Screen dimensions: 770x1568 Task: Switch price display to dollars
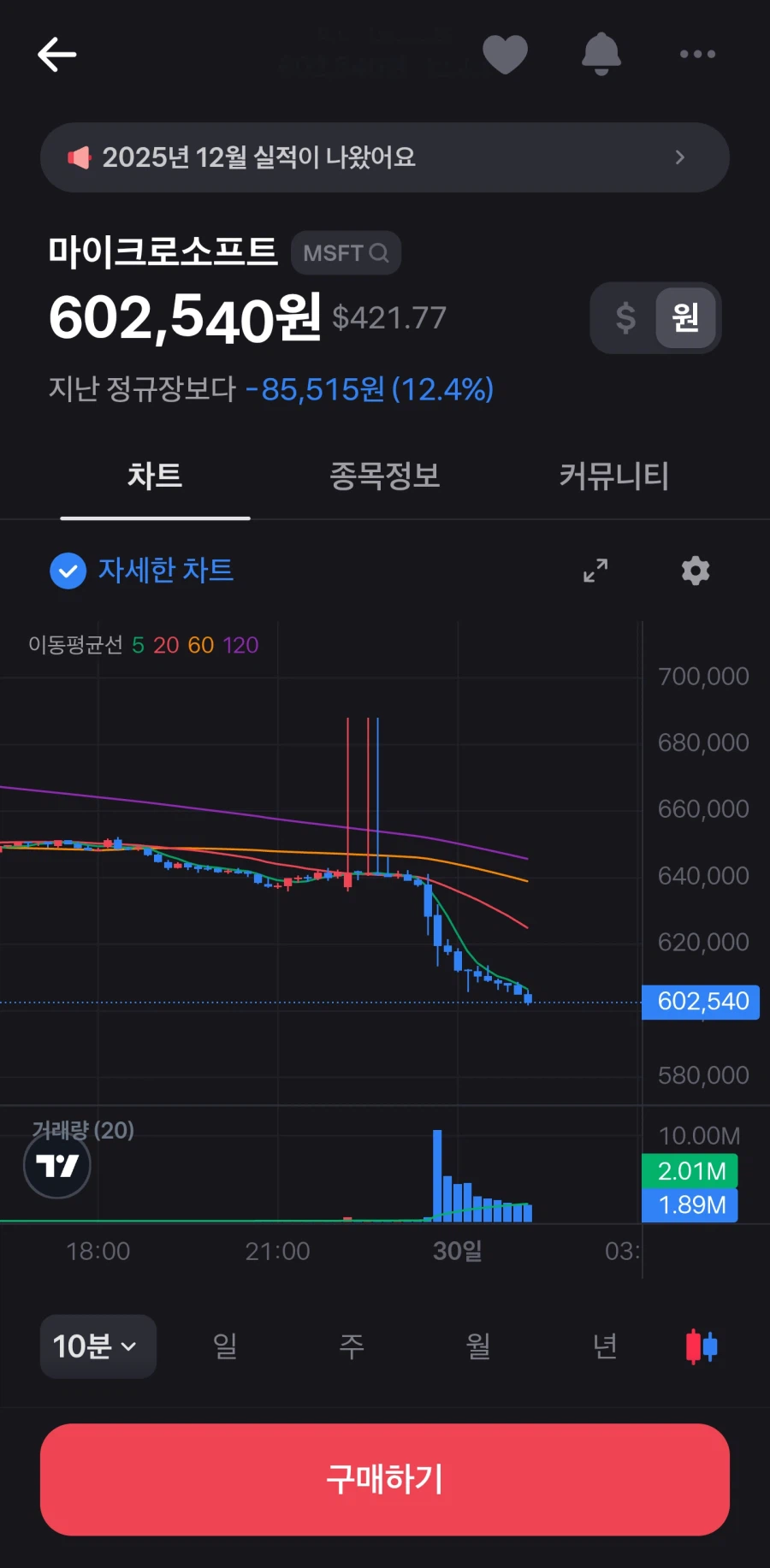click(x=625, y=317)
